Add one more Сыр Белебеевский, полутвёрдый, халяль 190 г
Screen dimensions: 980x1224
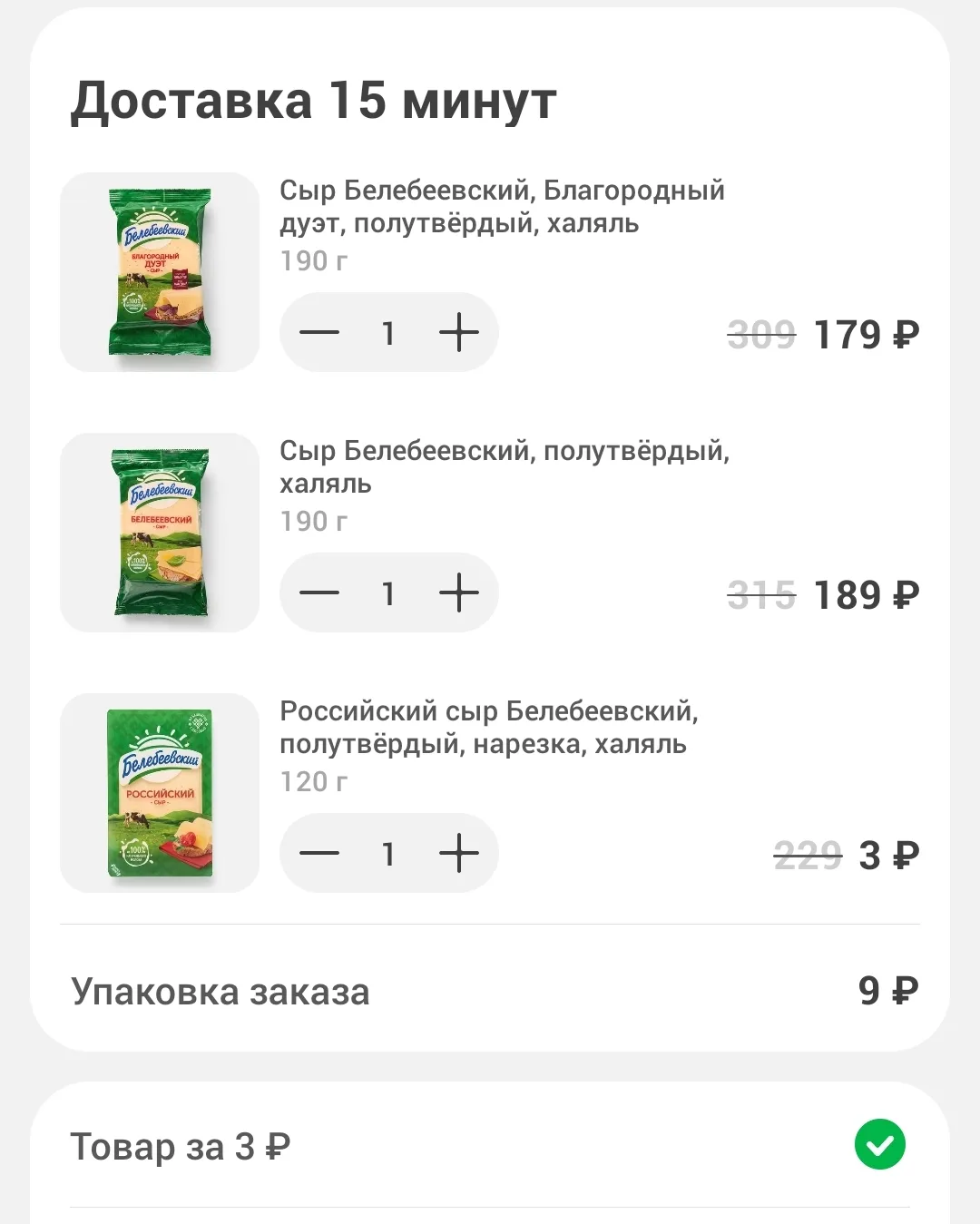coord(458,592)
